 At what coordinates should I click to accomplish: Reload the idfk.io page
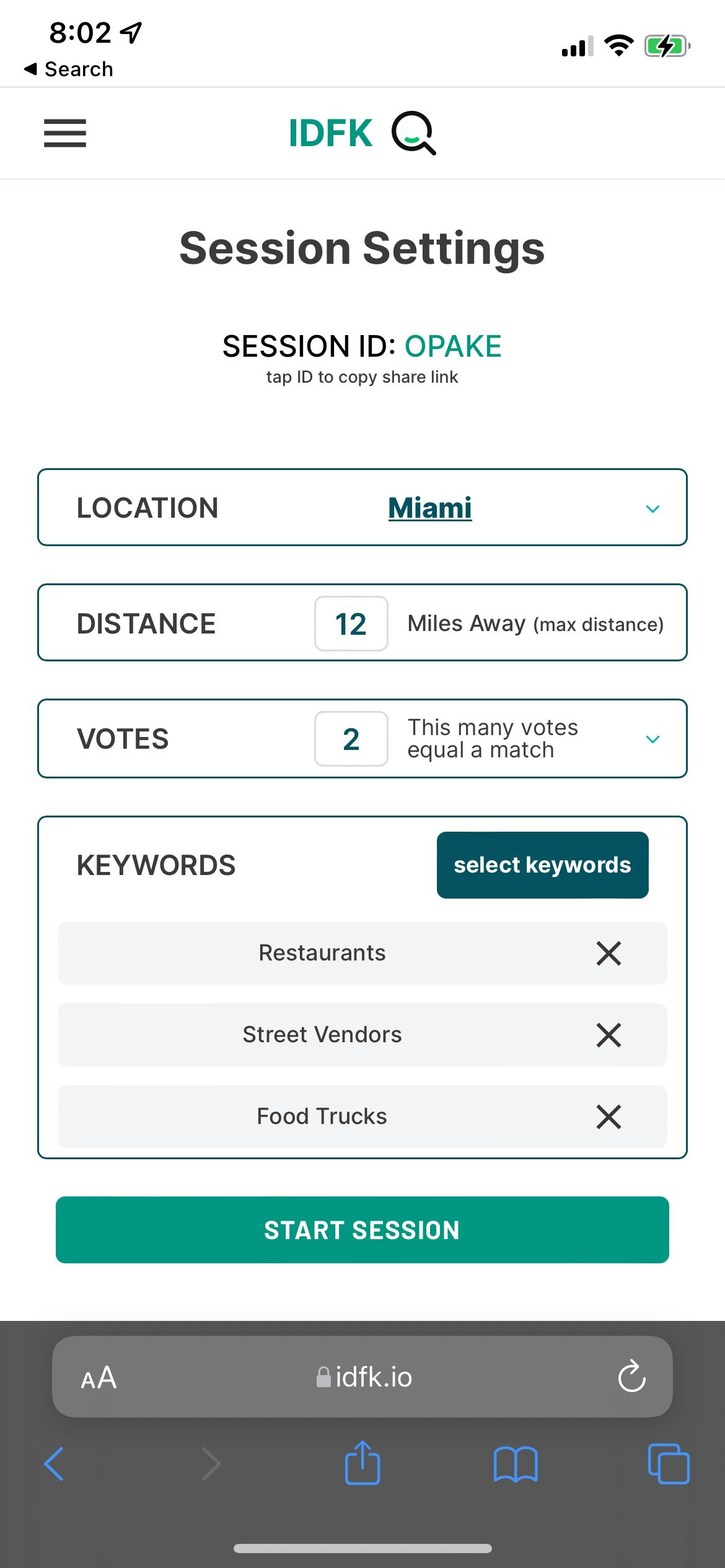click(x=631, y=1377)
